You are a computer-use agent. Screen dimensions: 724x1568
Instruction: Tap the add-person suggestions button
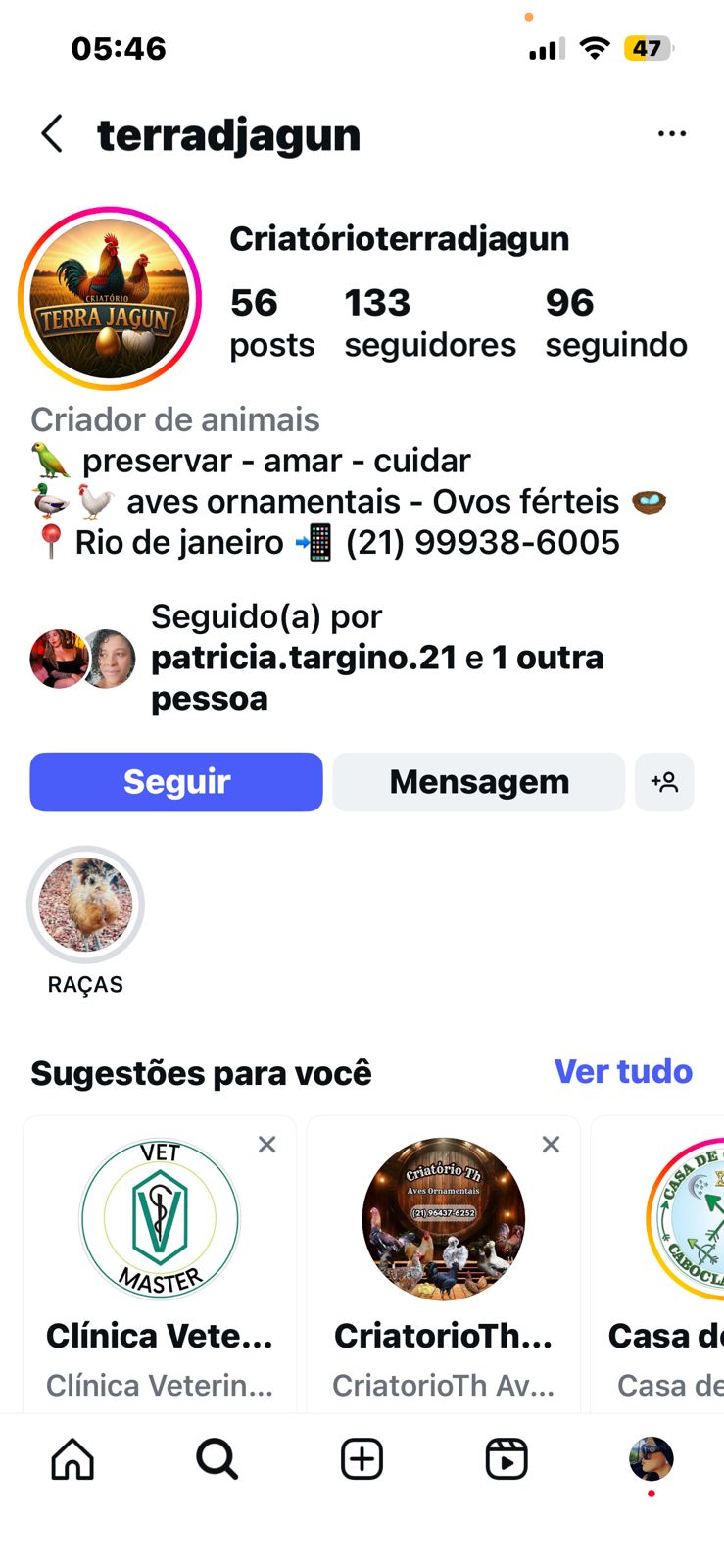[x=664, y=782]
